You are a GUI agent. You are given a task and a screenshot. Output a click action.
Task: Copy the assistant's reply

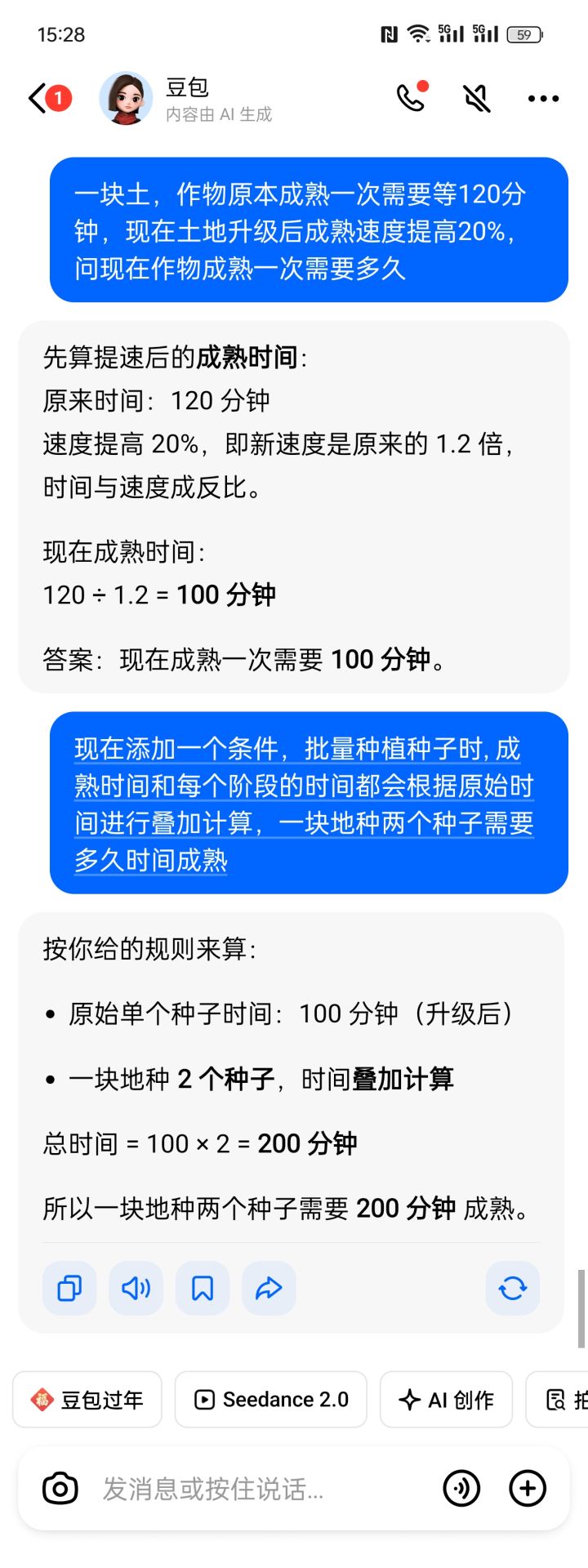click(x=69, y=1288)
